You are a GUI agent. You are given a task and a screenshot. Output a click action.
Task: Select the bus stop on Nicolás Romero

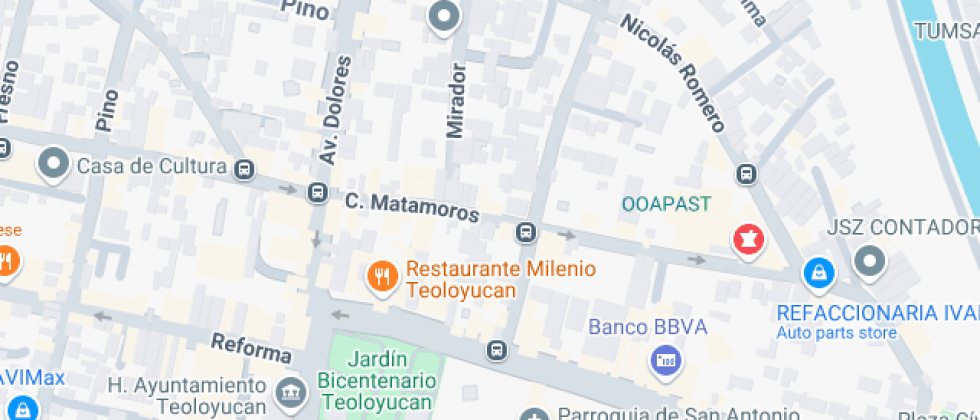point(745,174)
